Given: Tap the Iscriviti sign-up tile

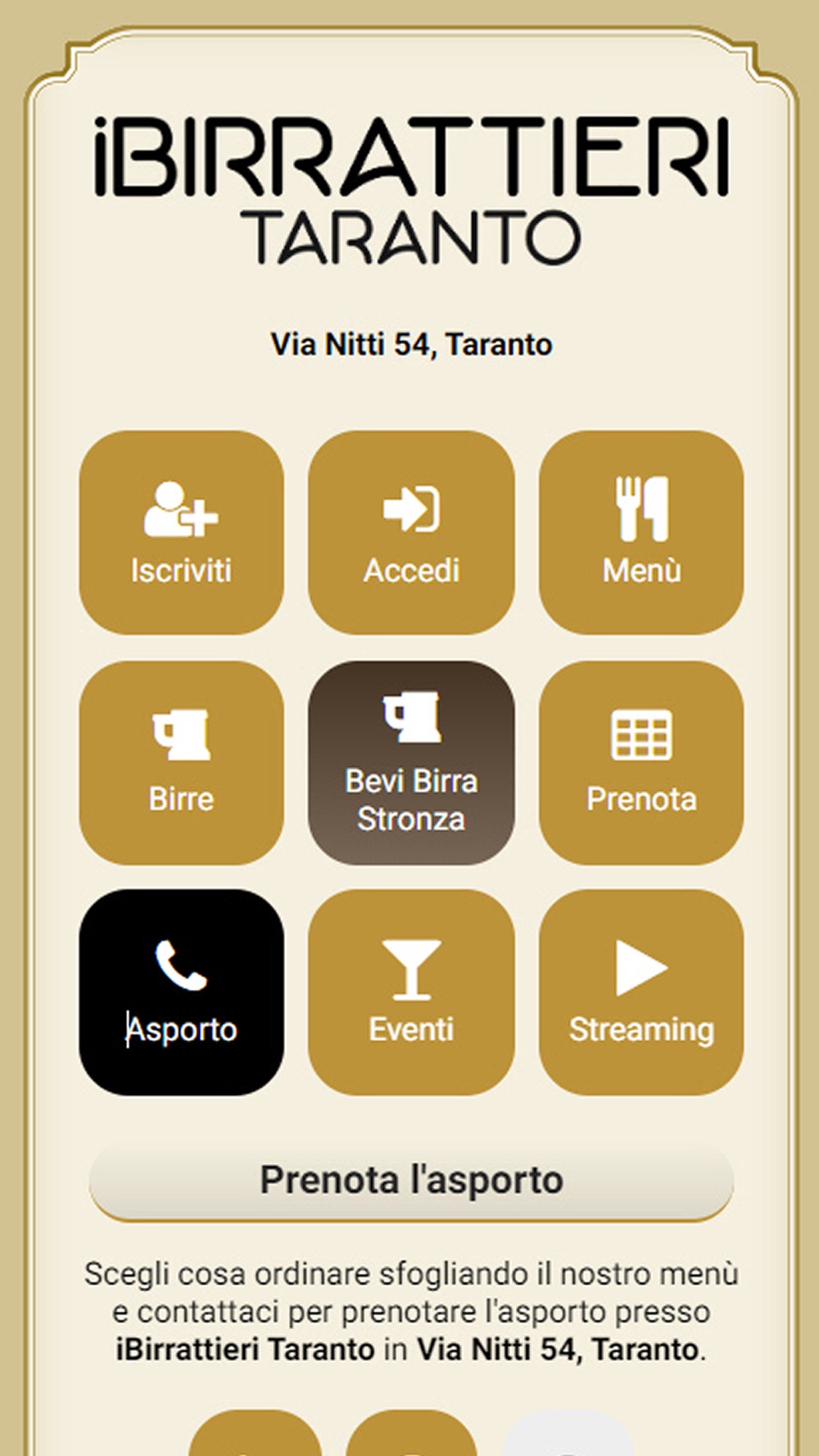Looking at the screenshot, I should [x=181, y=533].
